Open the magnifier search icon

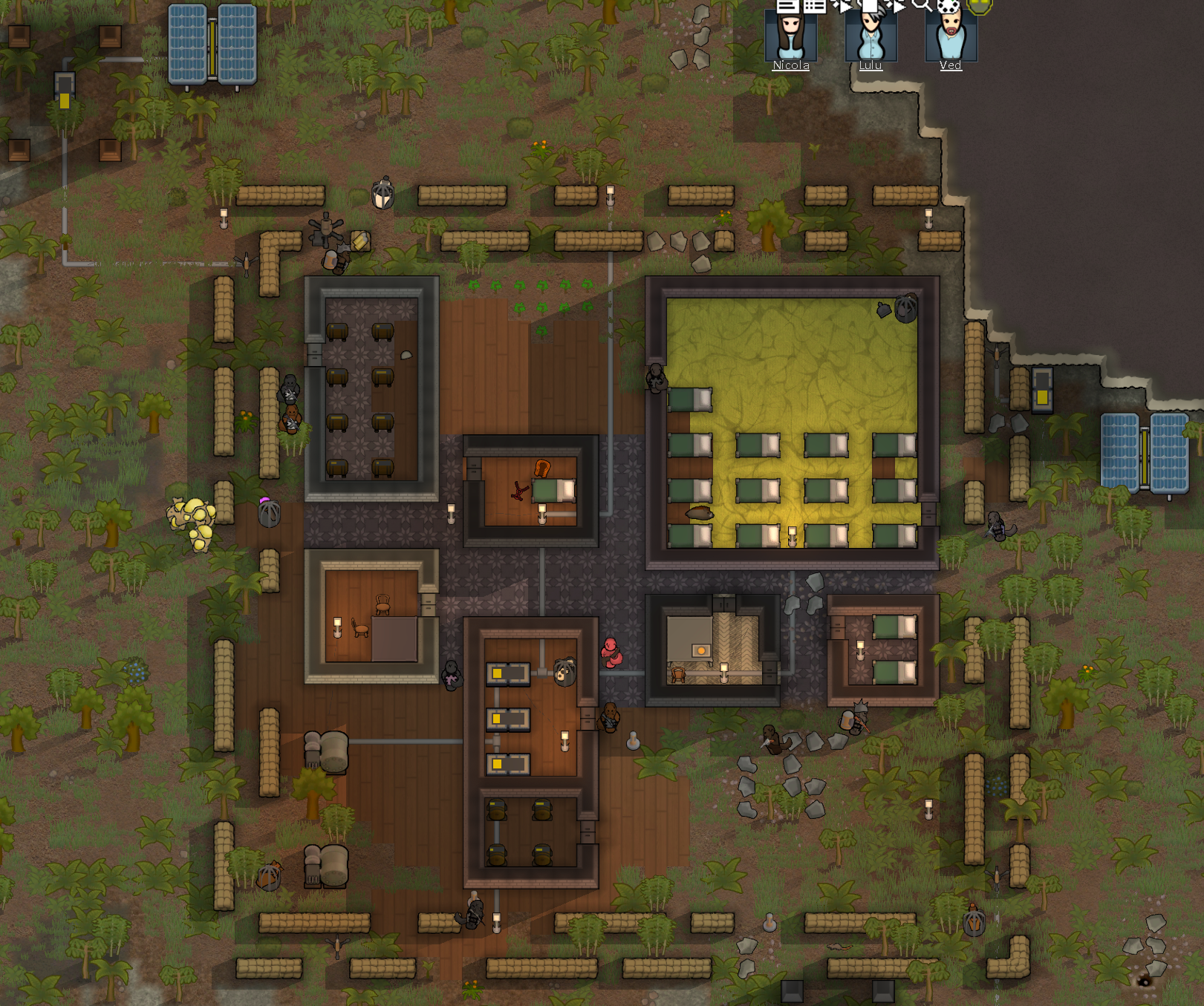(922, 5)
